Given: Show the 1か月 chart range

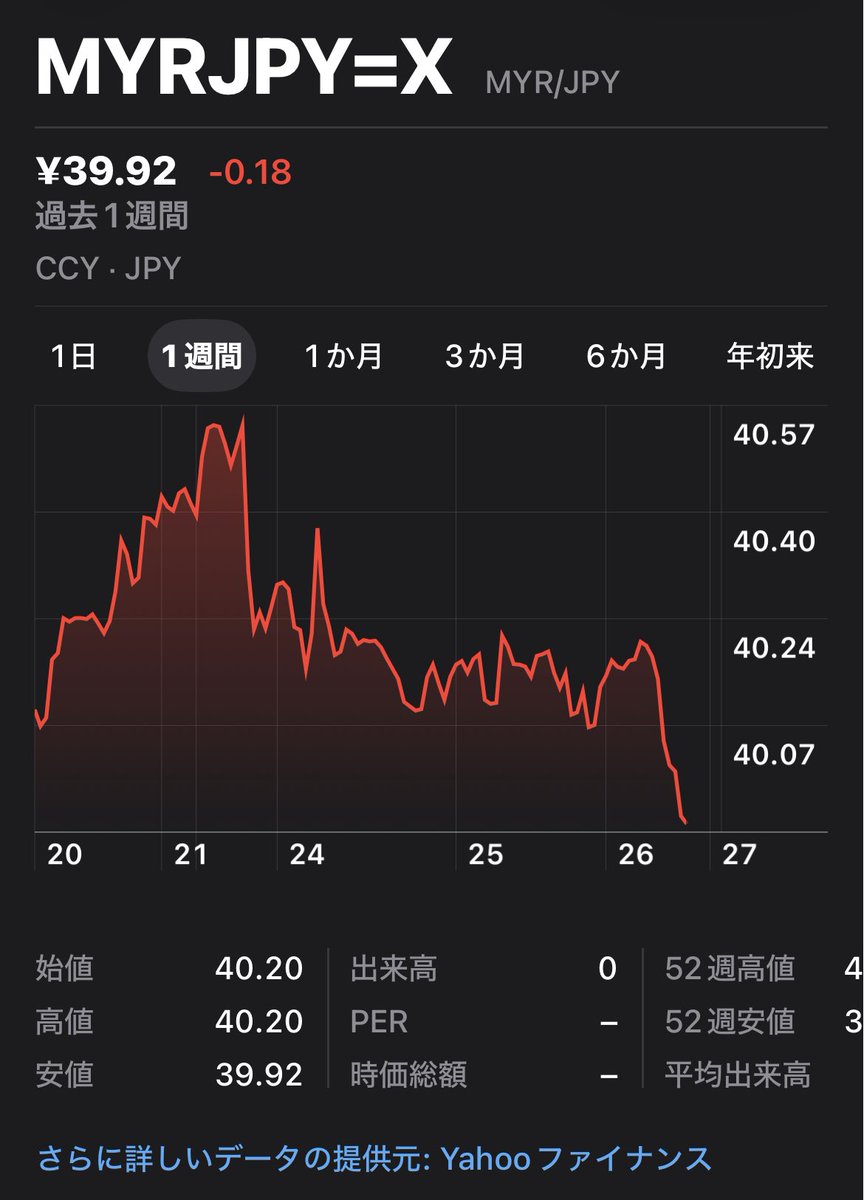Looking at the screenshot, I should [x=343, y=356].
